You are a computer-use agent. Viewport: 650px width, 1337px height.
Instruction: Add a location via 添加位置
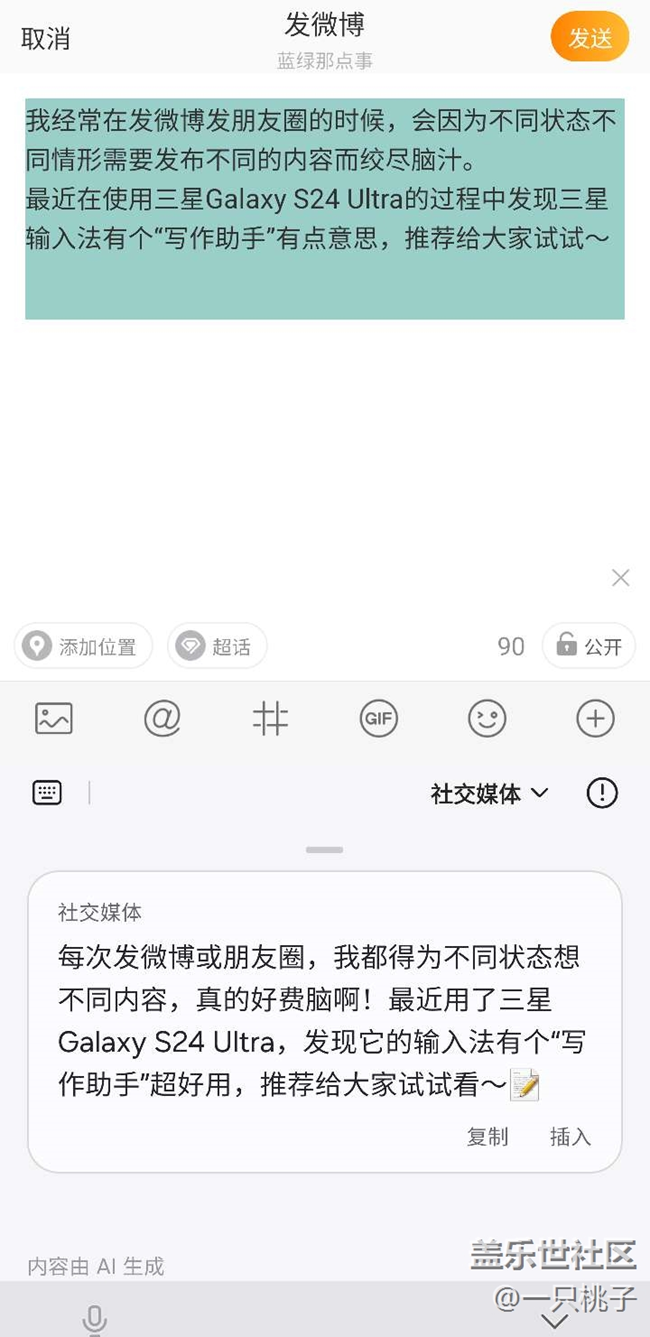pos(83,646)
